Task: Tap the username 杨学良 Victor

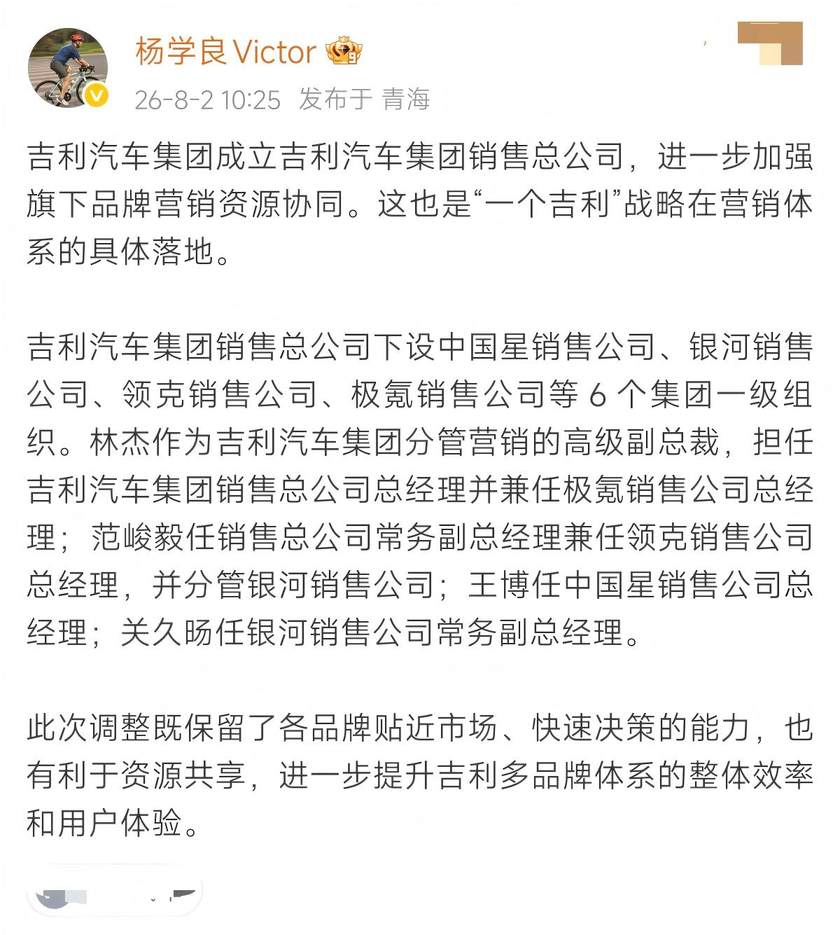Action: coord(226,52)
